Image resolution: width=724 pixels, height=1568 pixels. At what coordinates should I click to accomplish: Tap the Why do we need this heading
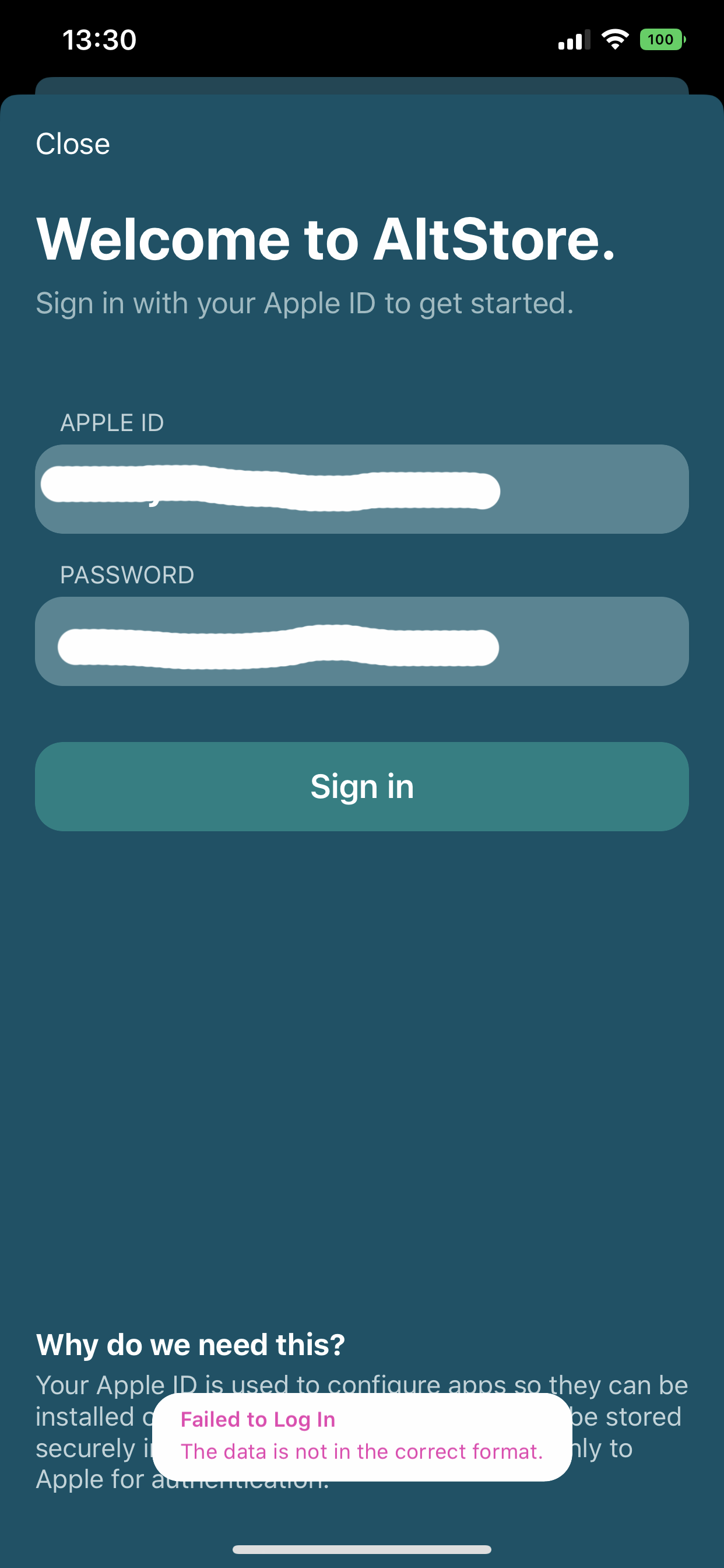(x=191, y=1345)
